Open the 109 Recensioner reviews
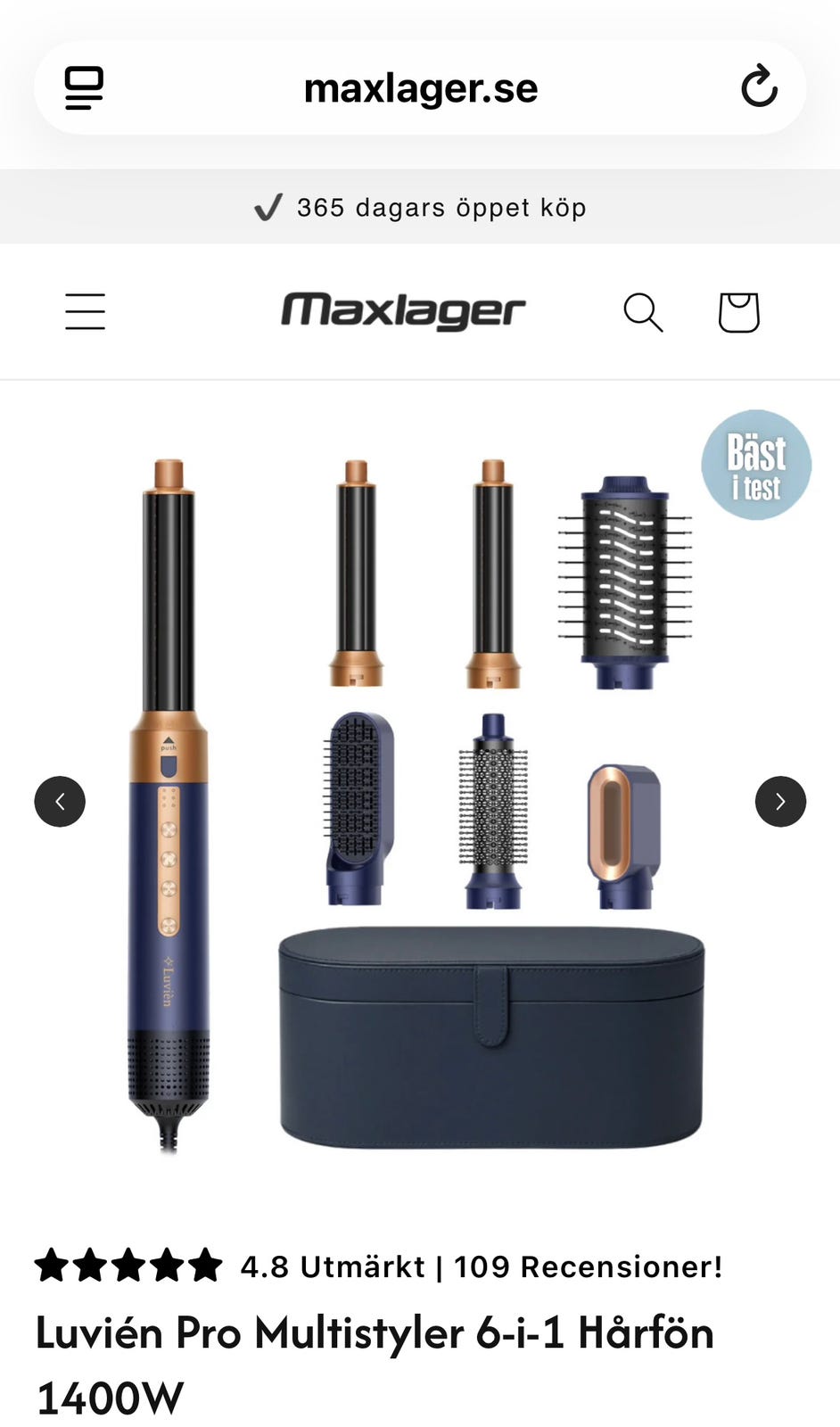840x1427 pixels. [587, 1266]
